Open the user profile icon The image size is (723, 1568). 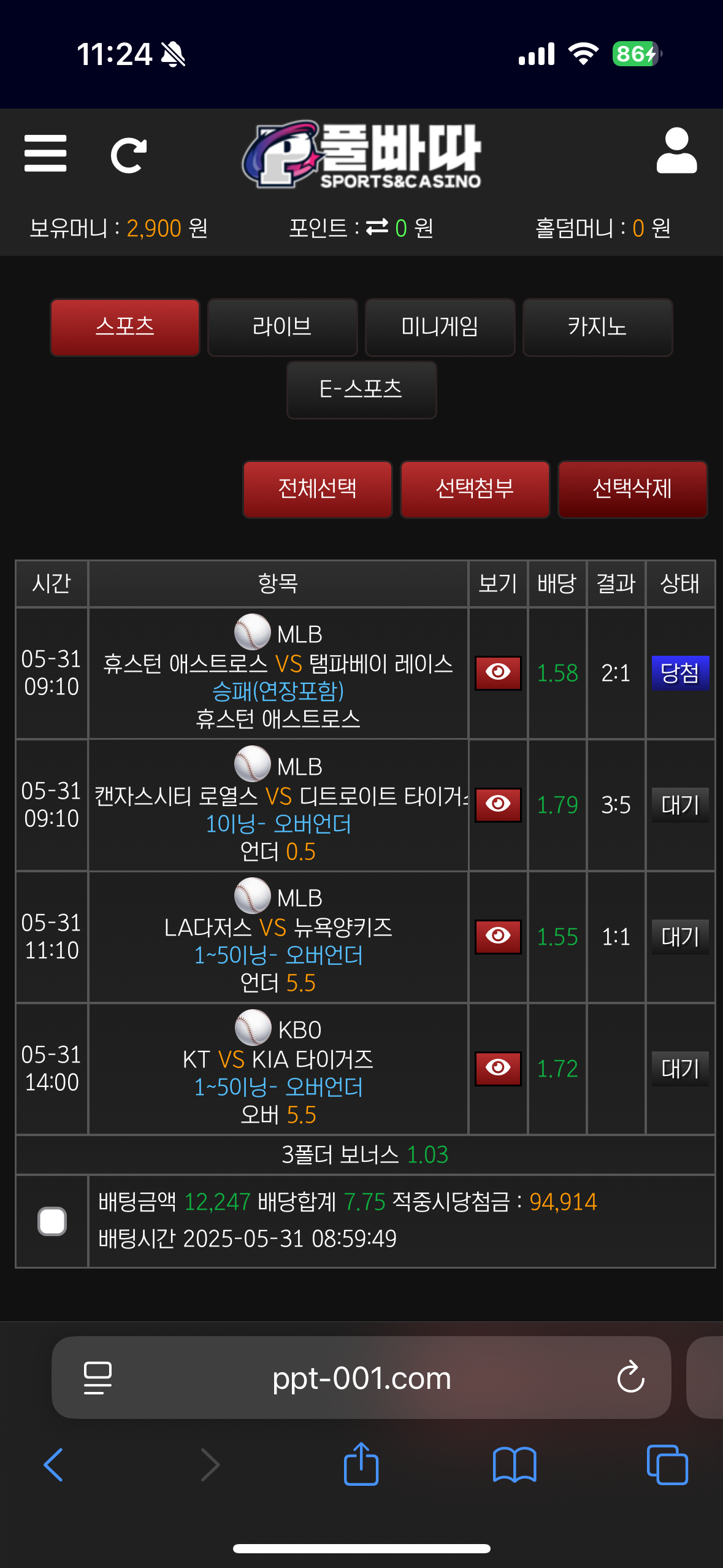(x=676, y=151)
